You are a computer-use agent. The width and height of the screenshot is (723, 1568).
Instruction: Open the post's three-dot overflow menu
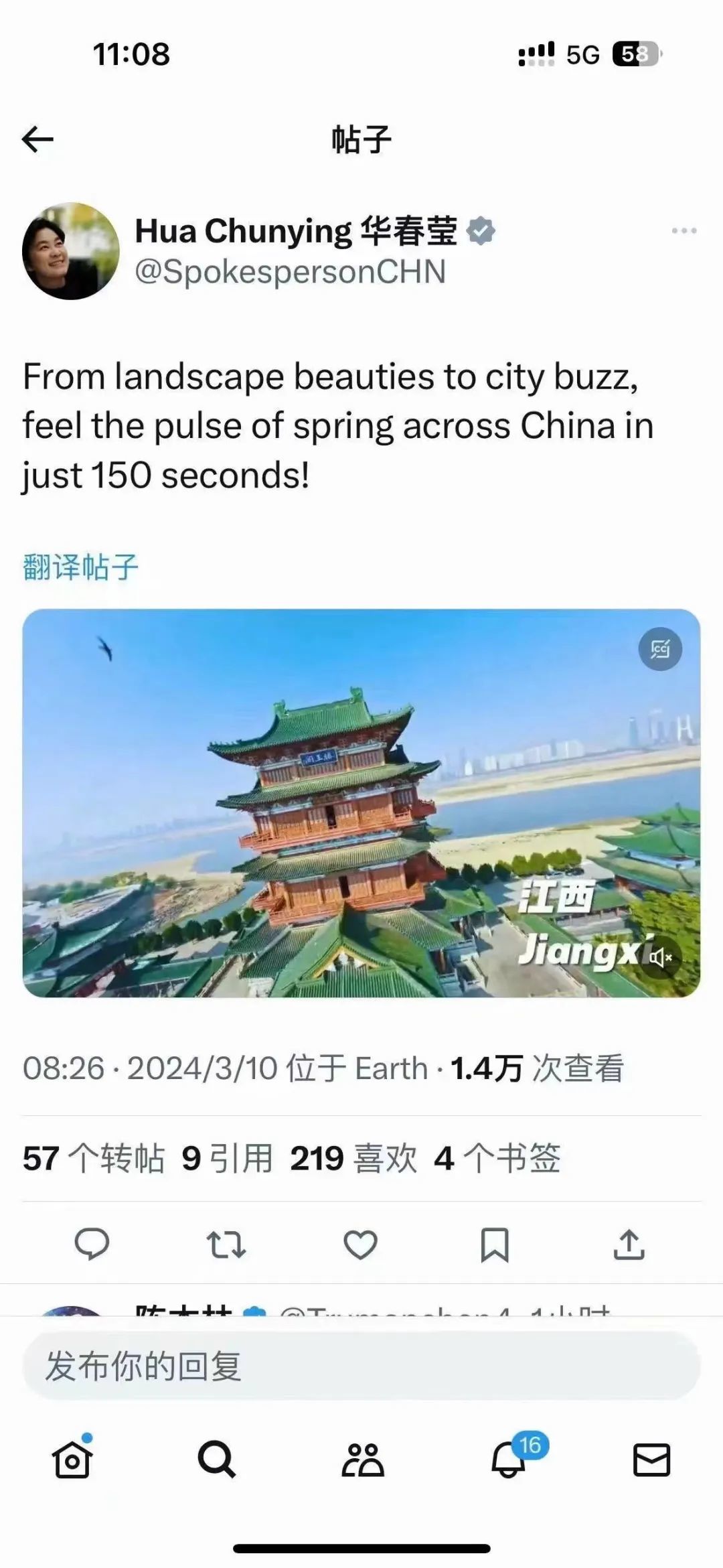point(684,231)
